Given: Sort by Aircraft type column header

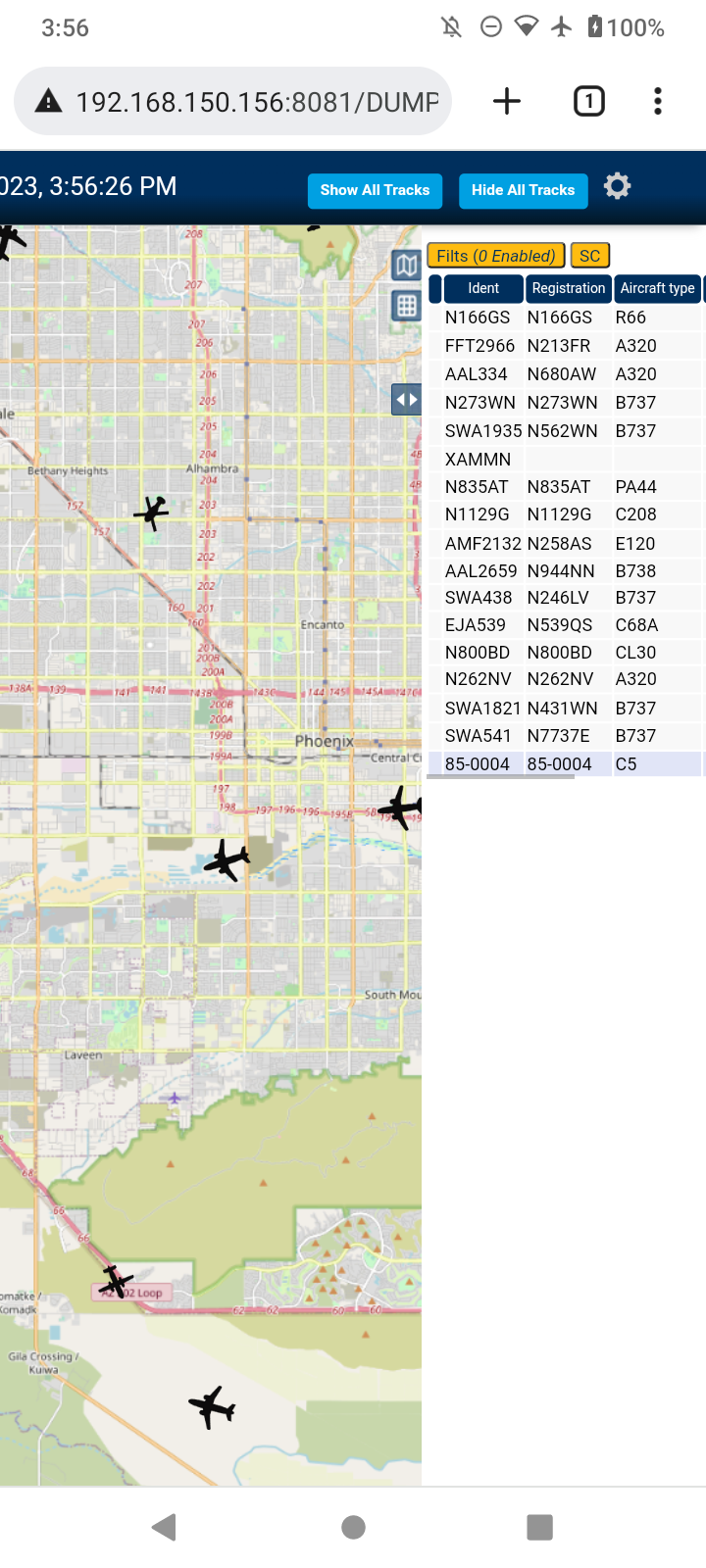Looking at the screenshot, I should pyautogui.click(x=657, y=288).
